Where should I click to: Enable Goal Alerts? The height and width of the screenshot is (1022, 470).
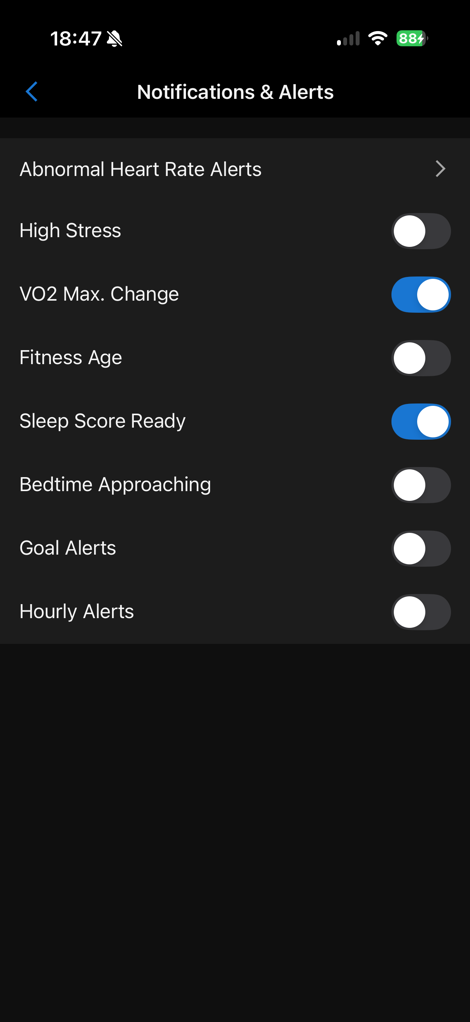[x=421, y=549]
